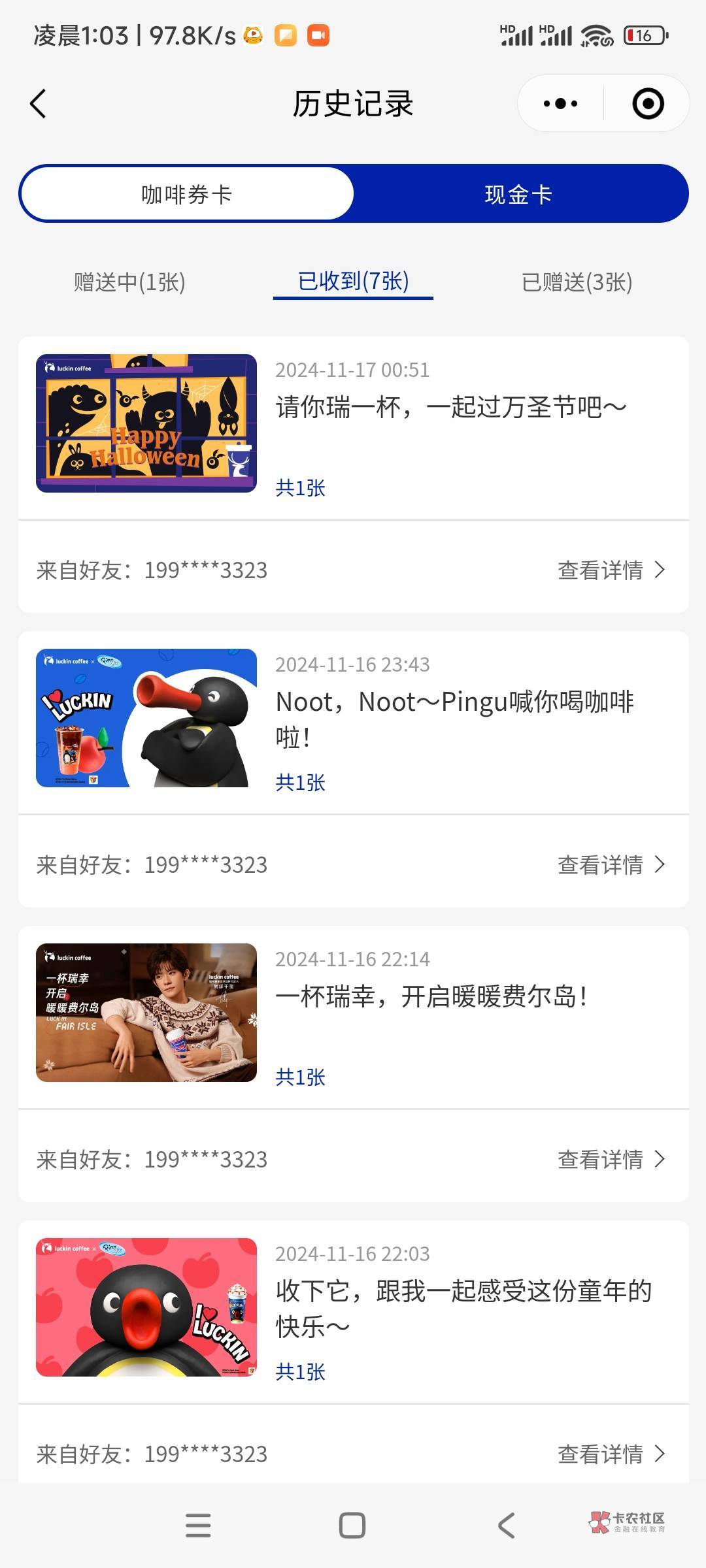
Task: Open the Noot Noot Pingu coffee card
Action: (146, 718)
